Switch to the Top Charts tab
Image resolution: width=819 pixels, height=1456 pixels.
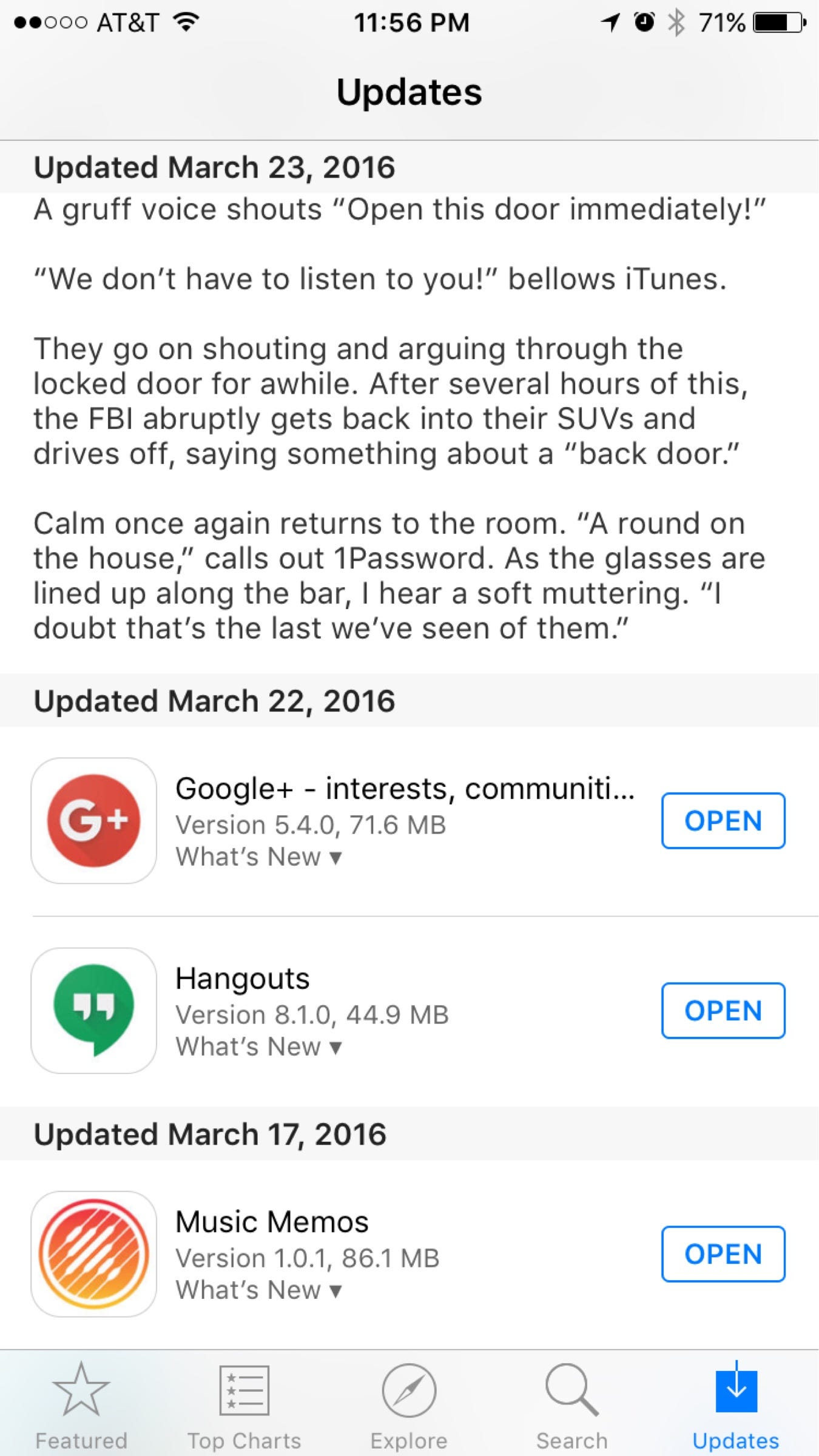coord(244,1406)
